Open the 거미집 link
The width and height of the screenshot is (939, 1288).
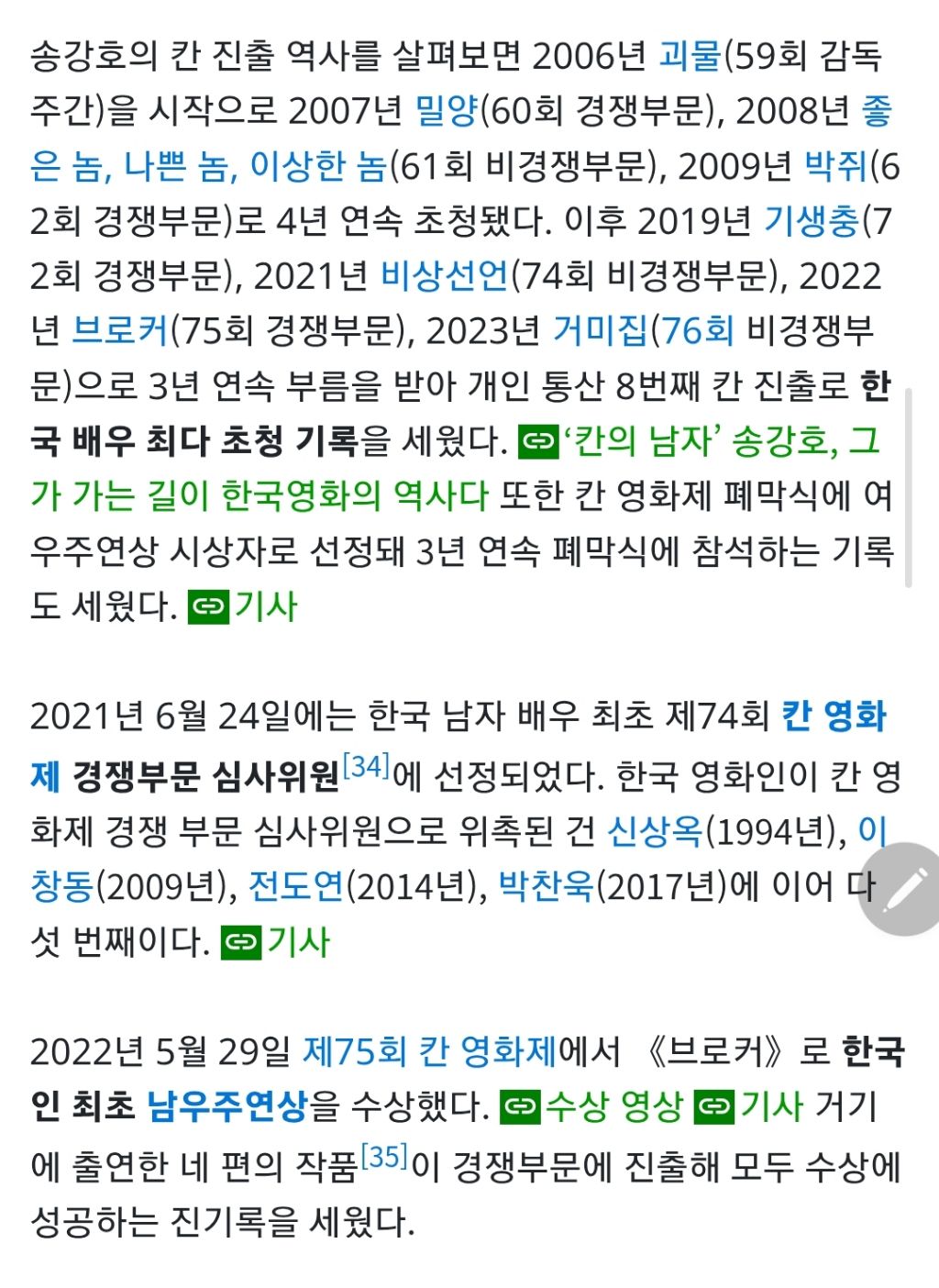600,331
